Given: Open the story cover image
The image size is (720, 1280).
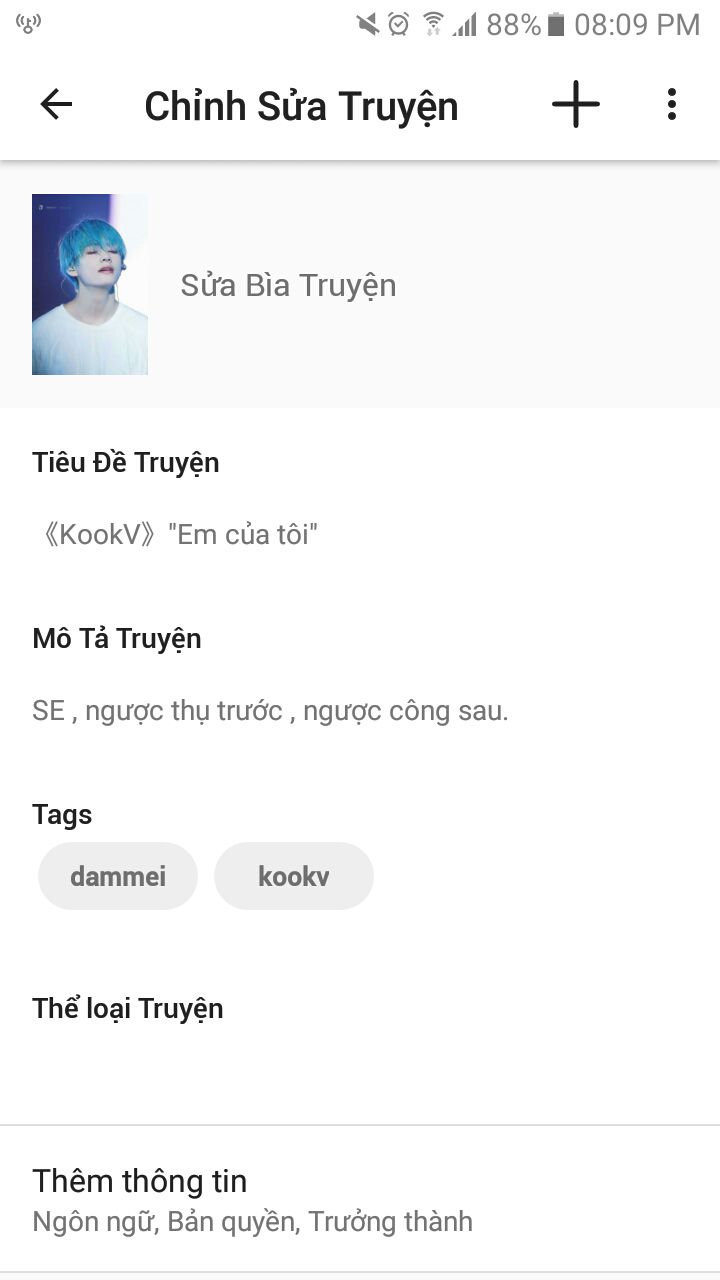Looking at the screenshot, I should (90, 284).
